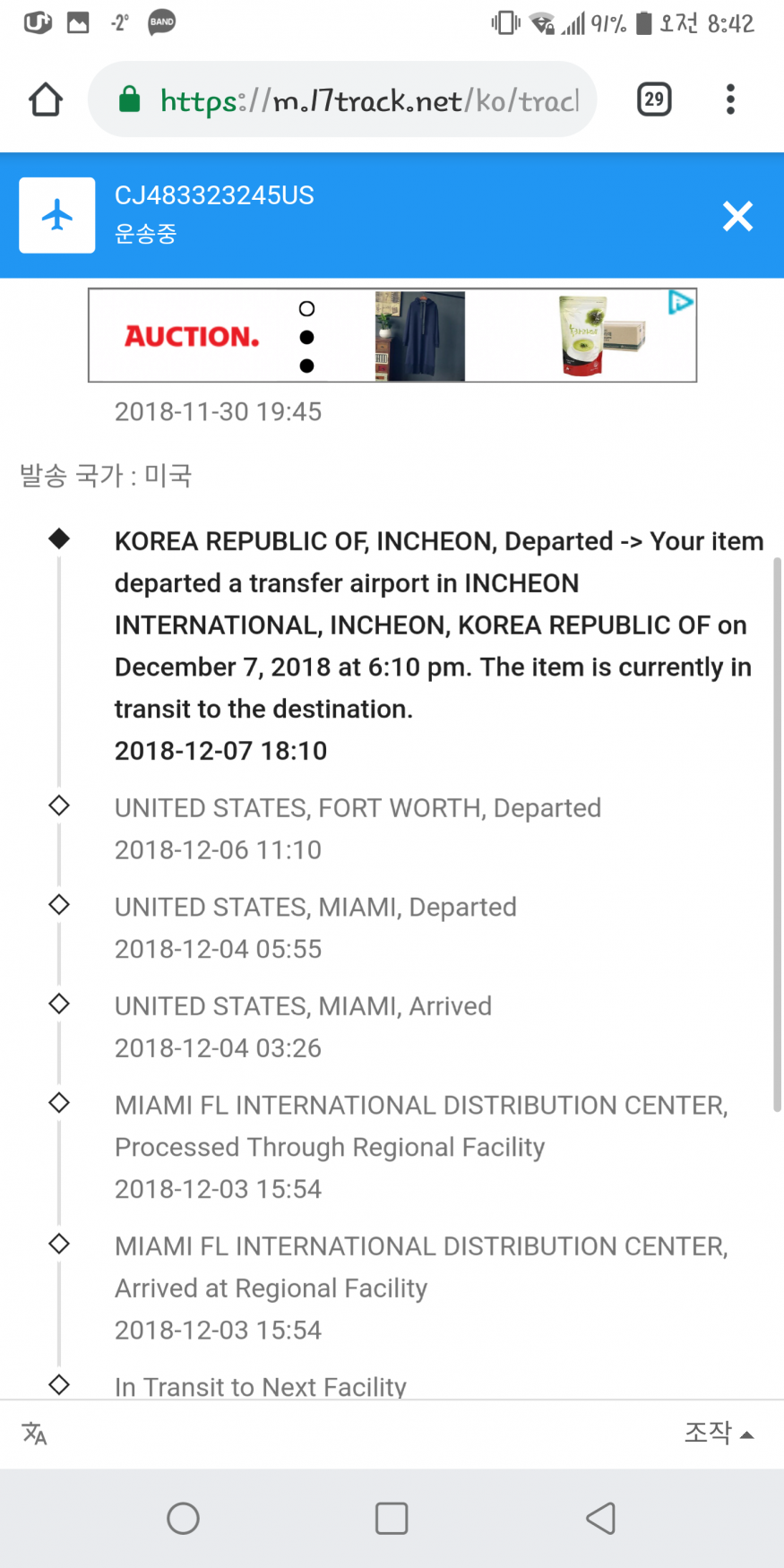Dismiss the ad via AdChoices icon
This screenshot has height=1568, width=784.
click(x=681, y=303)
